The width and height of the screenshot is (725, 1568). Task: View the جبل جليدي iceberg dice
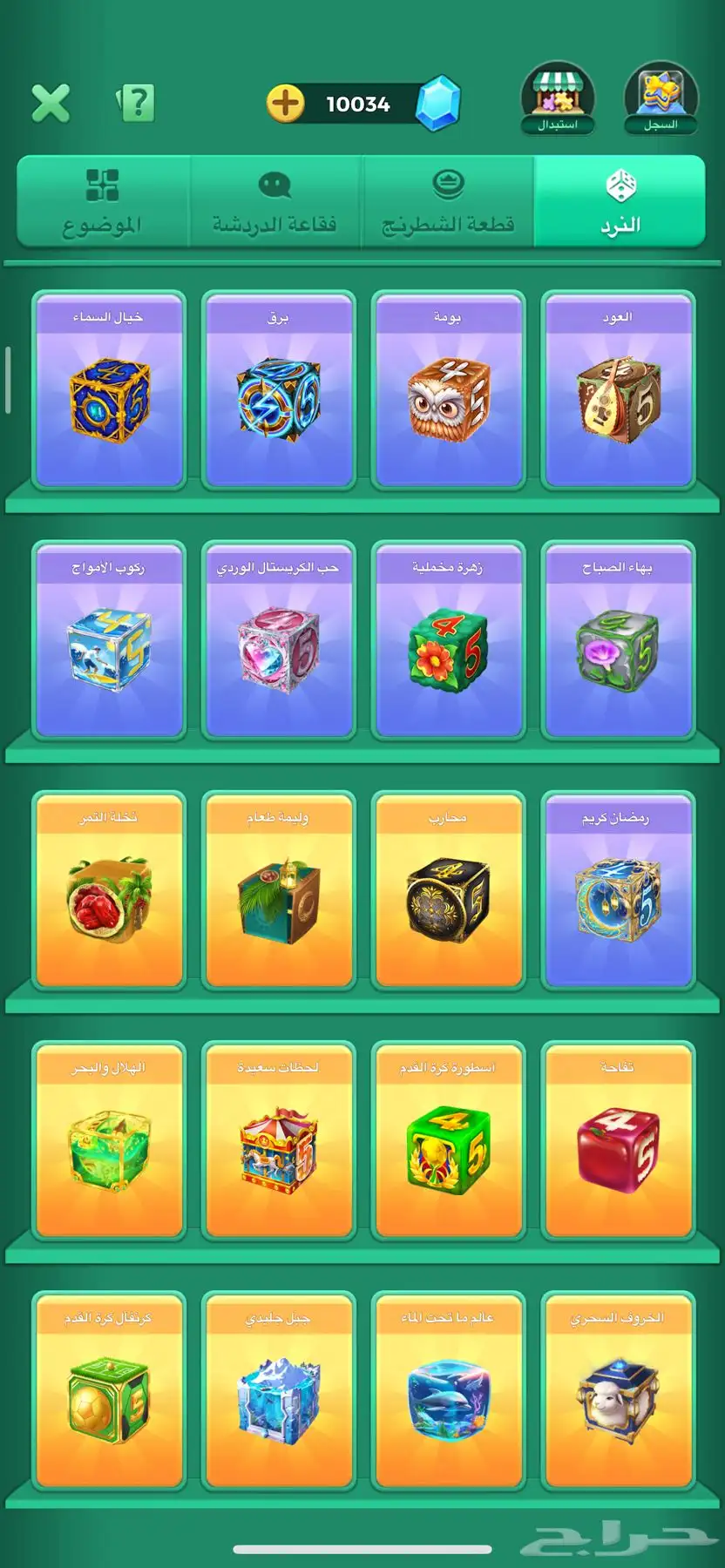click(x=279, y=1391)
